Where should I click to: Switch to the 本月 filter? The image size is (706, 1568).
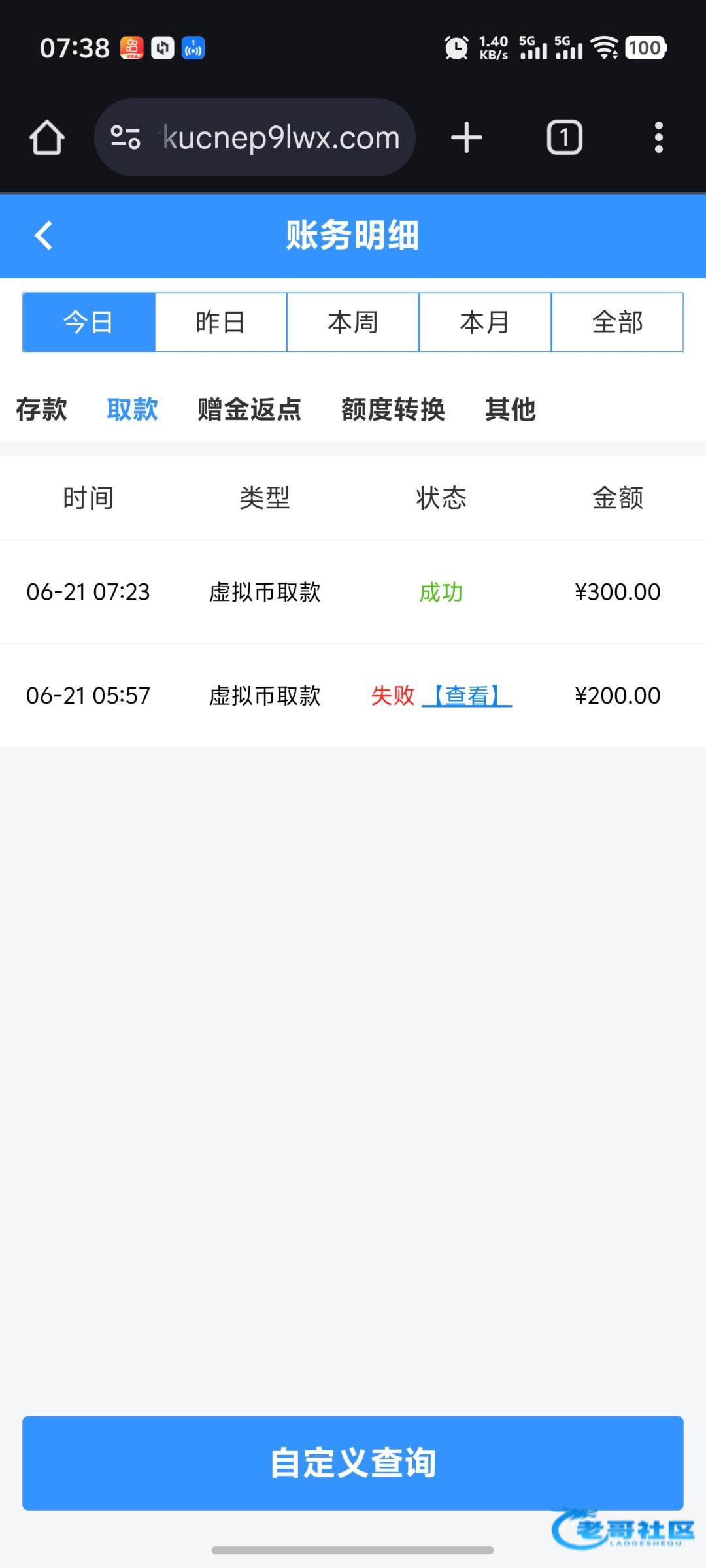tap(485, 322)
